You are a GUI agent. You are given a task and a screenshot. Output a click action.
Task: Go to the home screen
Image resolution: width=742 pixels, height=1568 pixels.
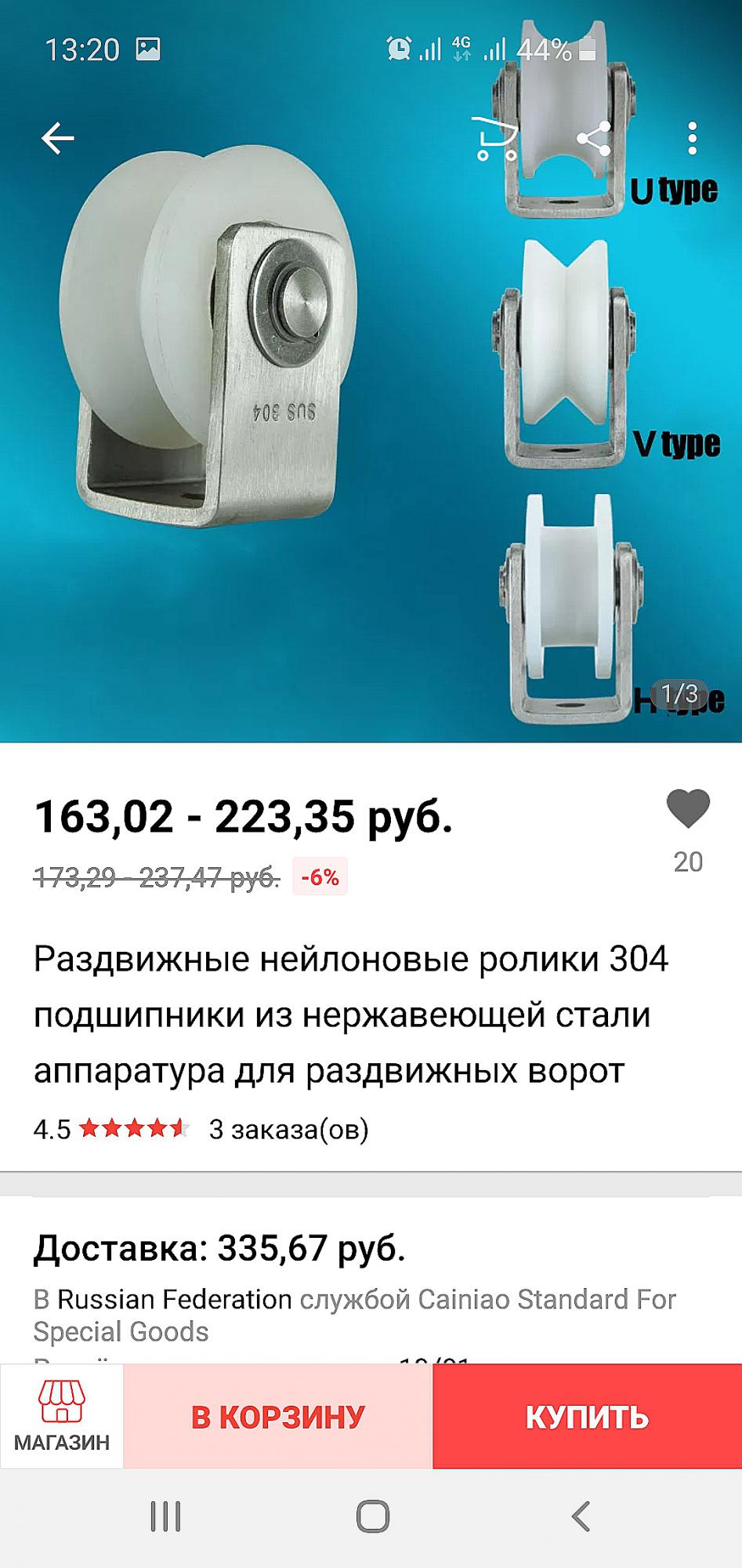tap(372, 1516)
